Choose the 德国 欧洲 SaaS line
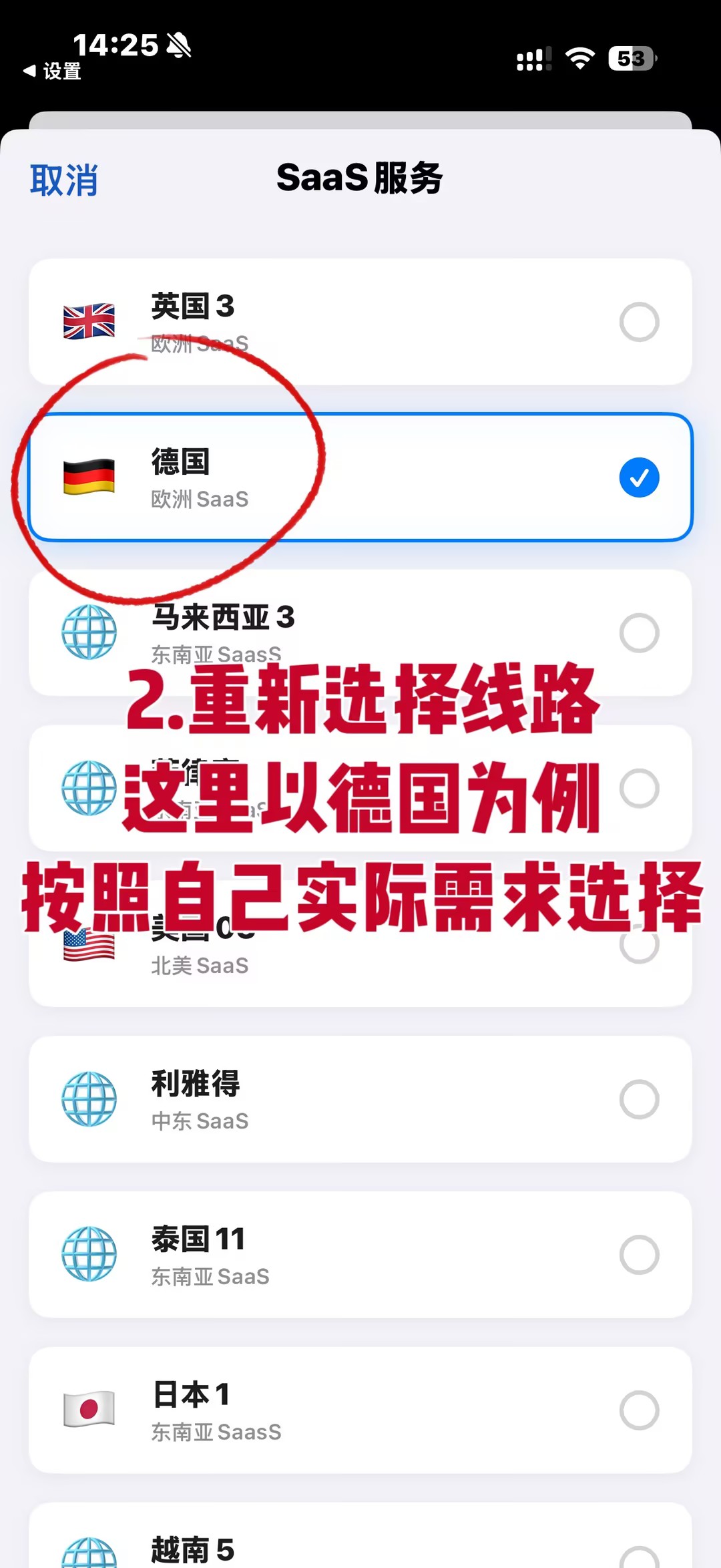 pos(360,477)
